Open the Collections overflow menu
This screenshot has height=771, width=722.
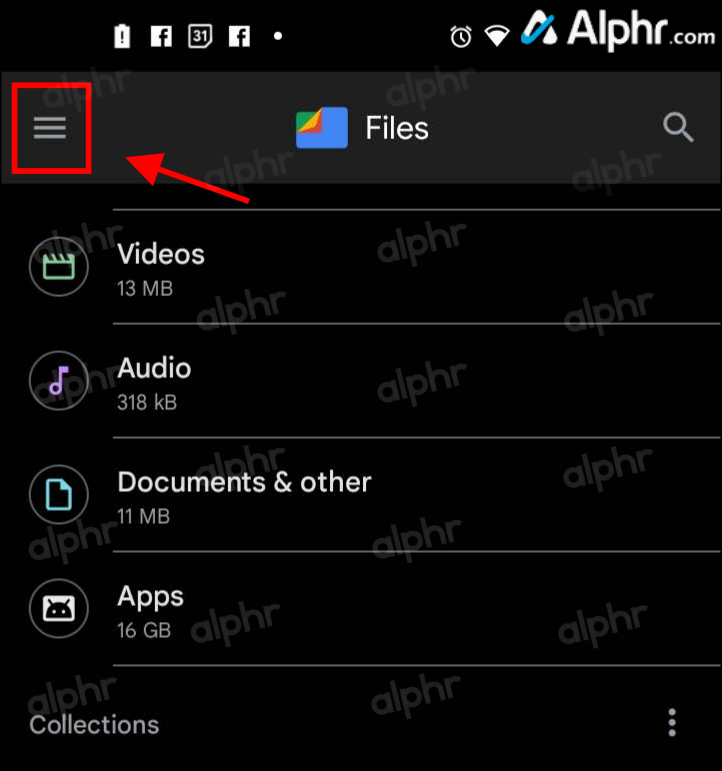tap(672, 723)
